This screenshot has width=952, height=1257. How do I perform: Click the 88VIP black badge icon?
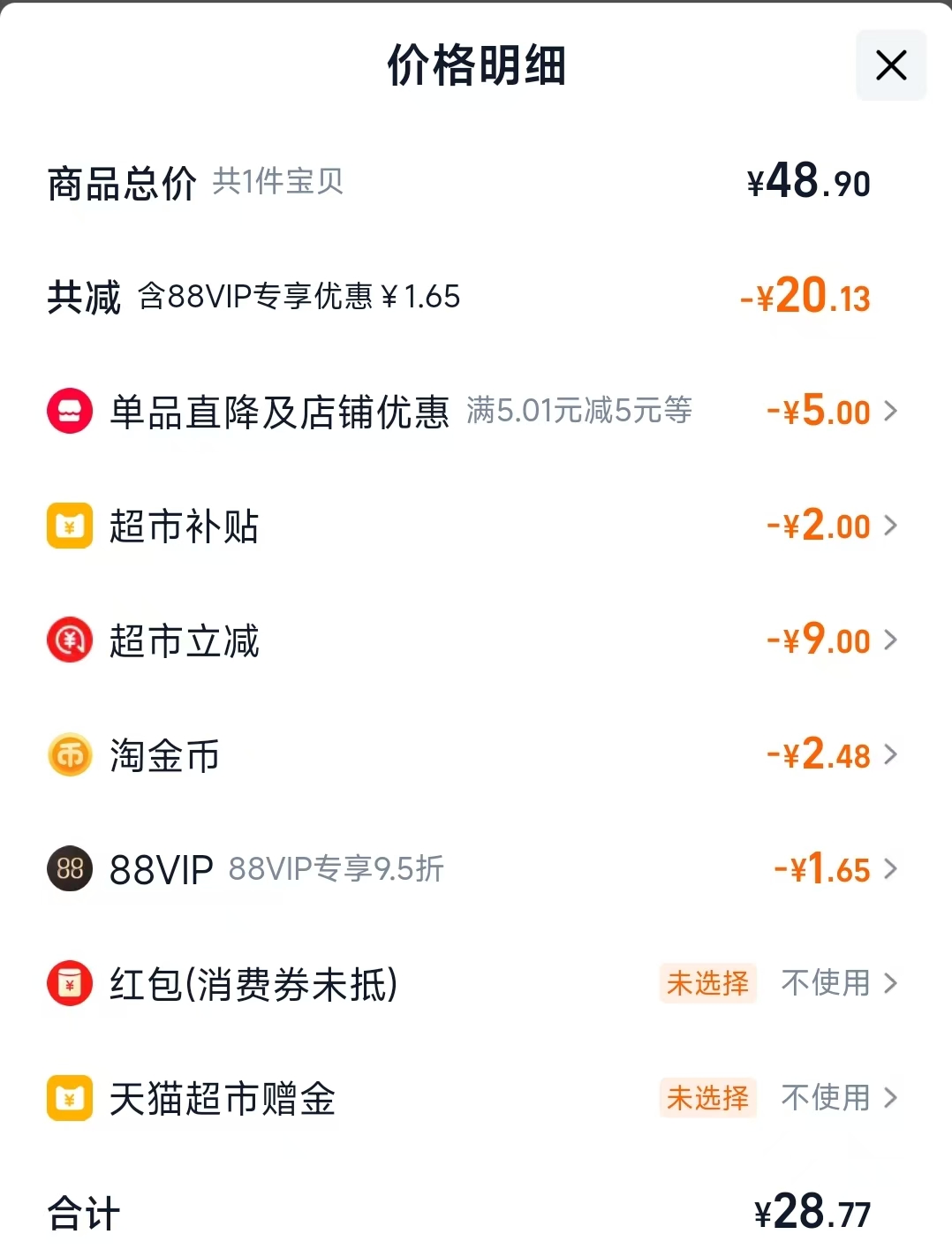click(69, 870)
